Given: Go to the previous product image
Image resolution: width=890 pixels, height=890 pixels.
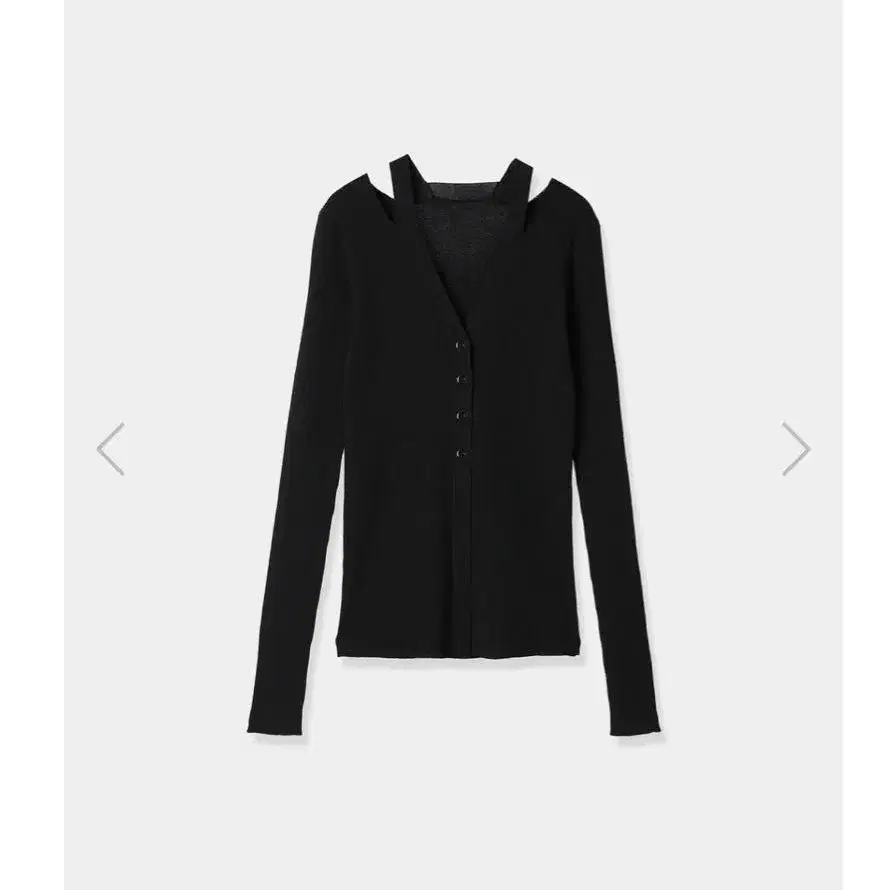Looking at the screenshot, I should tap(111, 449).
